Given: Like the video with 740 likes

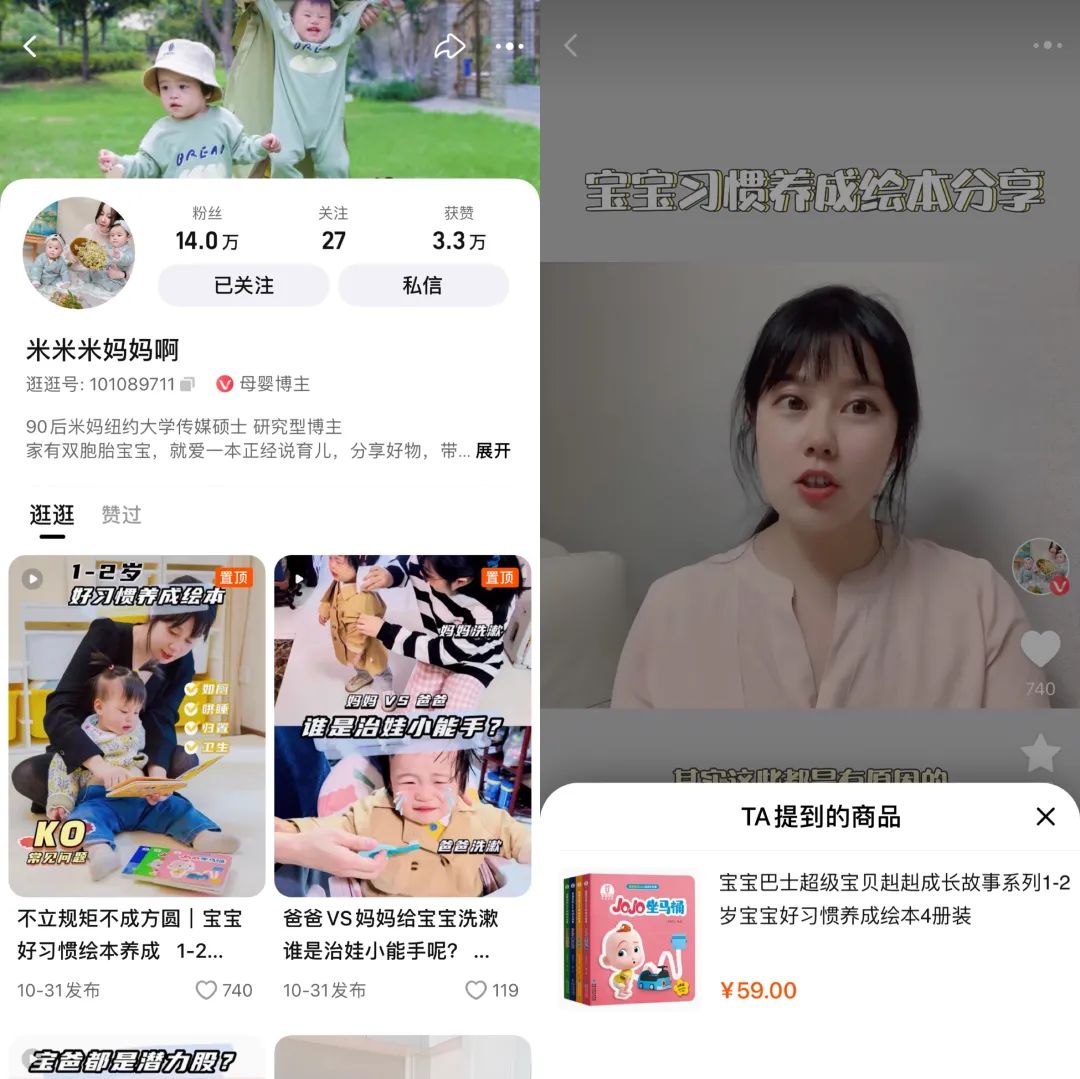Looking at the screenshot, I should click(x=1040, y=651).
